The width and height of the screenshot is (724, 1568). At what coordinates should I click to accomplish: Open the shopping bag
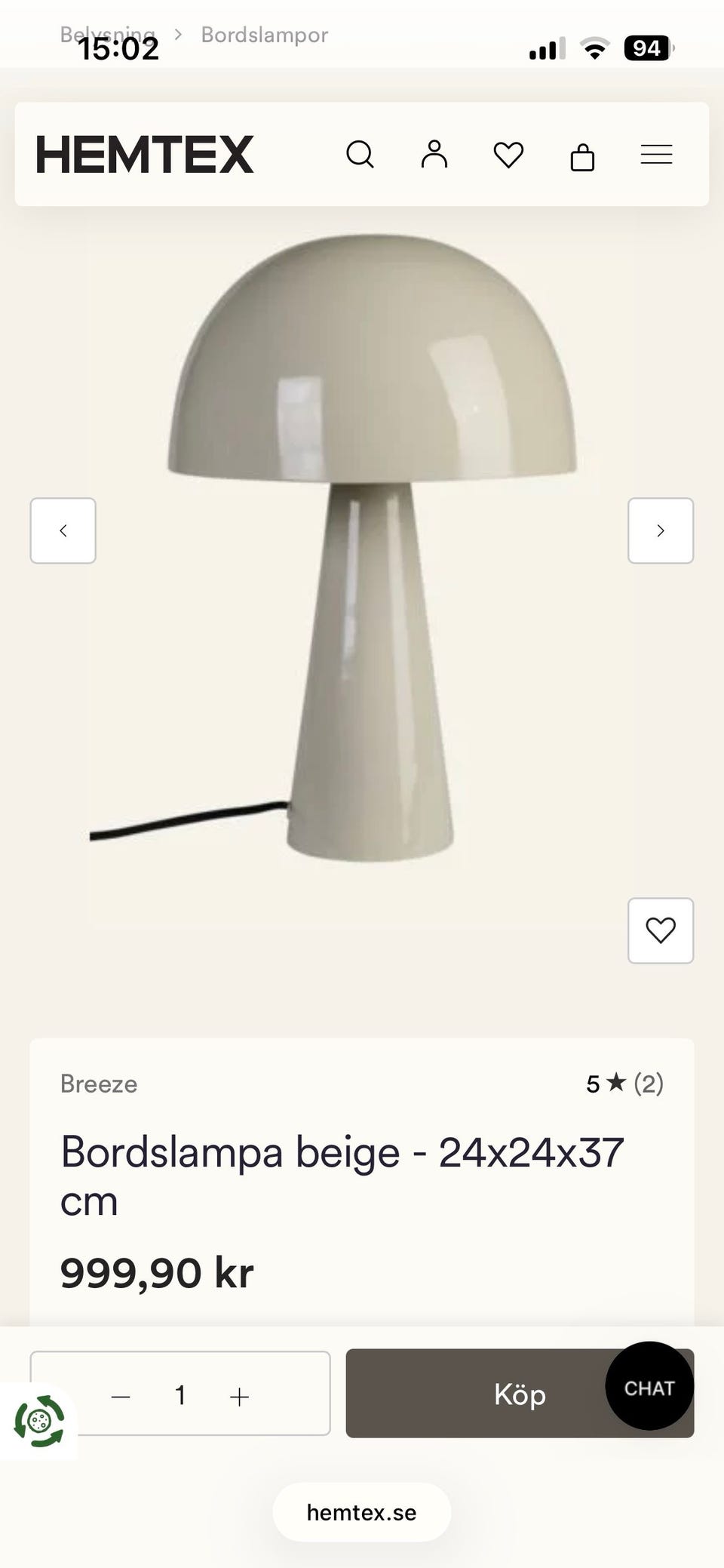pos(582,157)
